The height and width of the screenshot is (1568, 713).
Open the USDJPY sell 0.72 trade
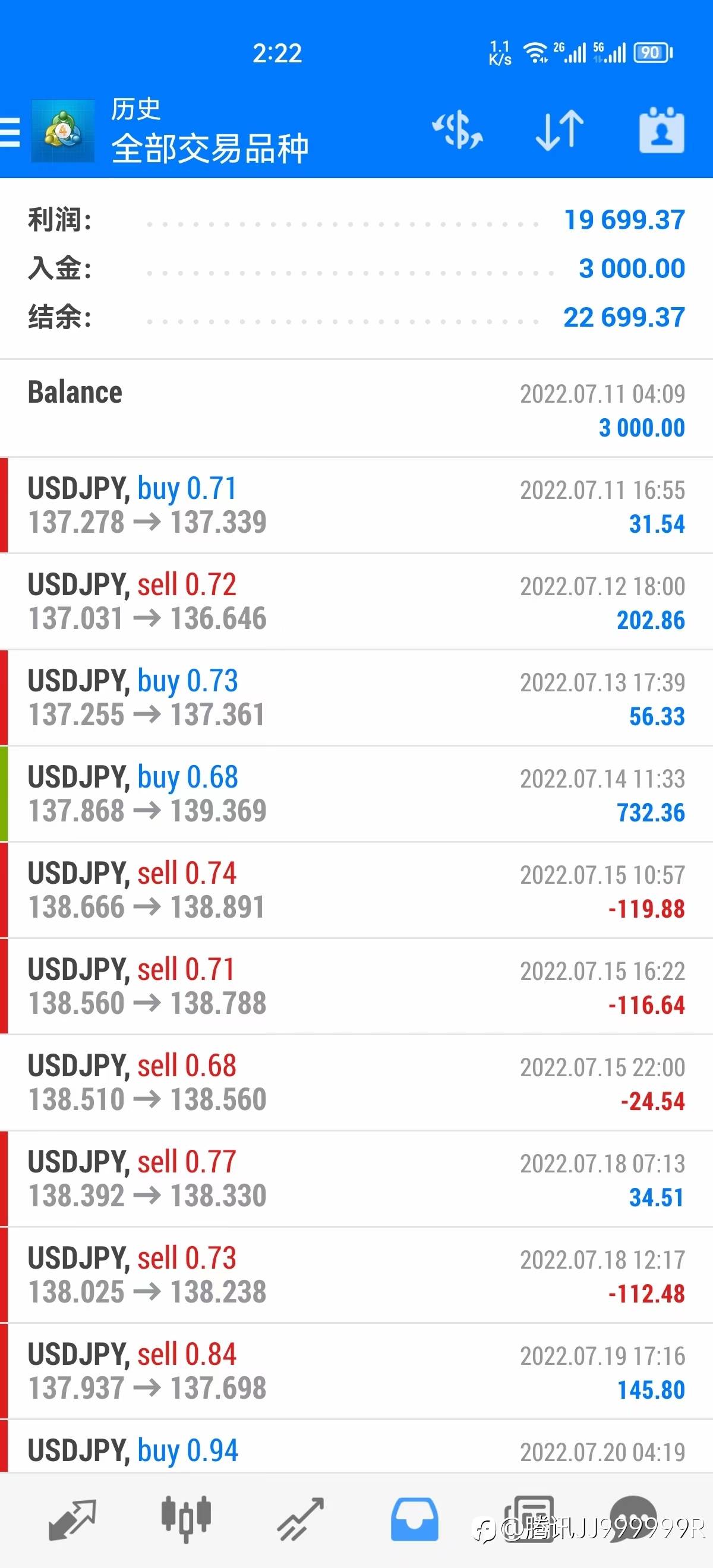point(356,602)
